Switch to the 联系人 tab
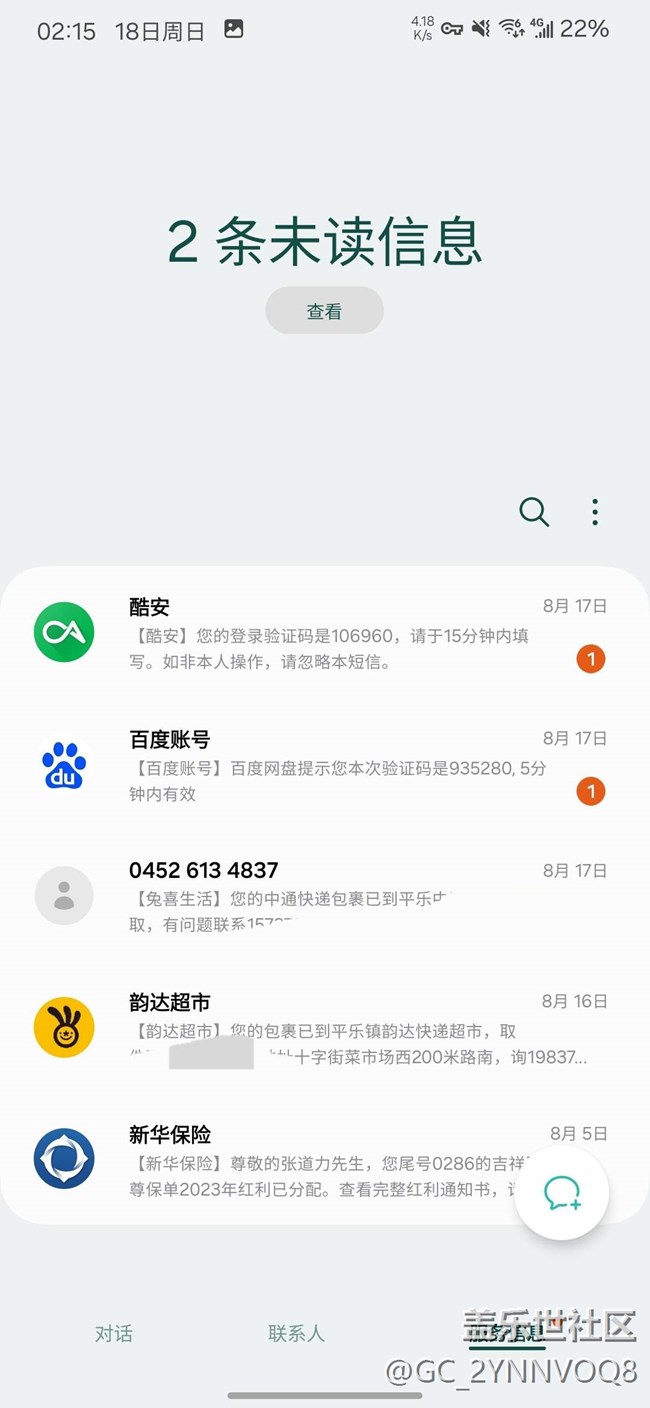 [296, 1333]
